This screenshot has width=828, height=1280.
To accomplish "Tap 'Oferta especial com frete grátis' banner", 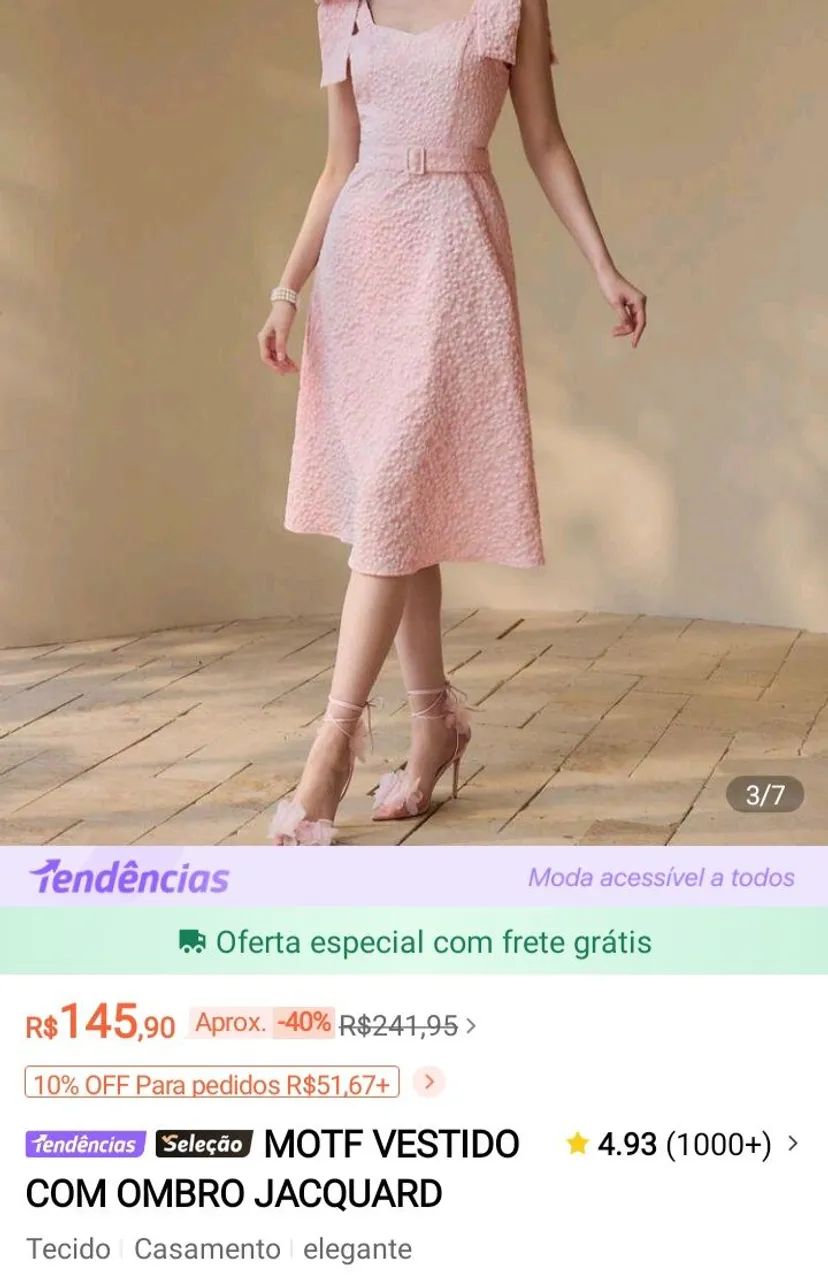I will (414, 941).
